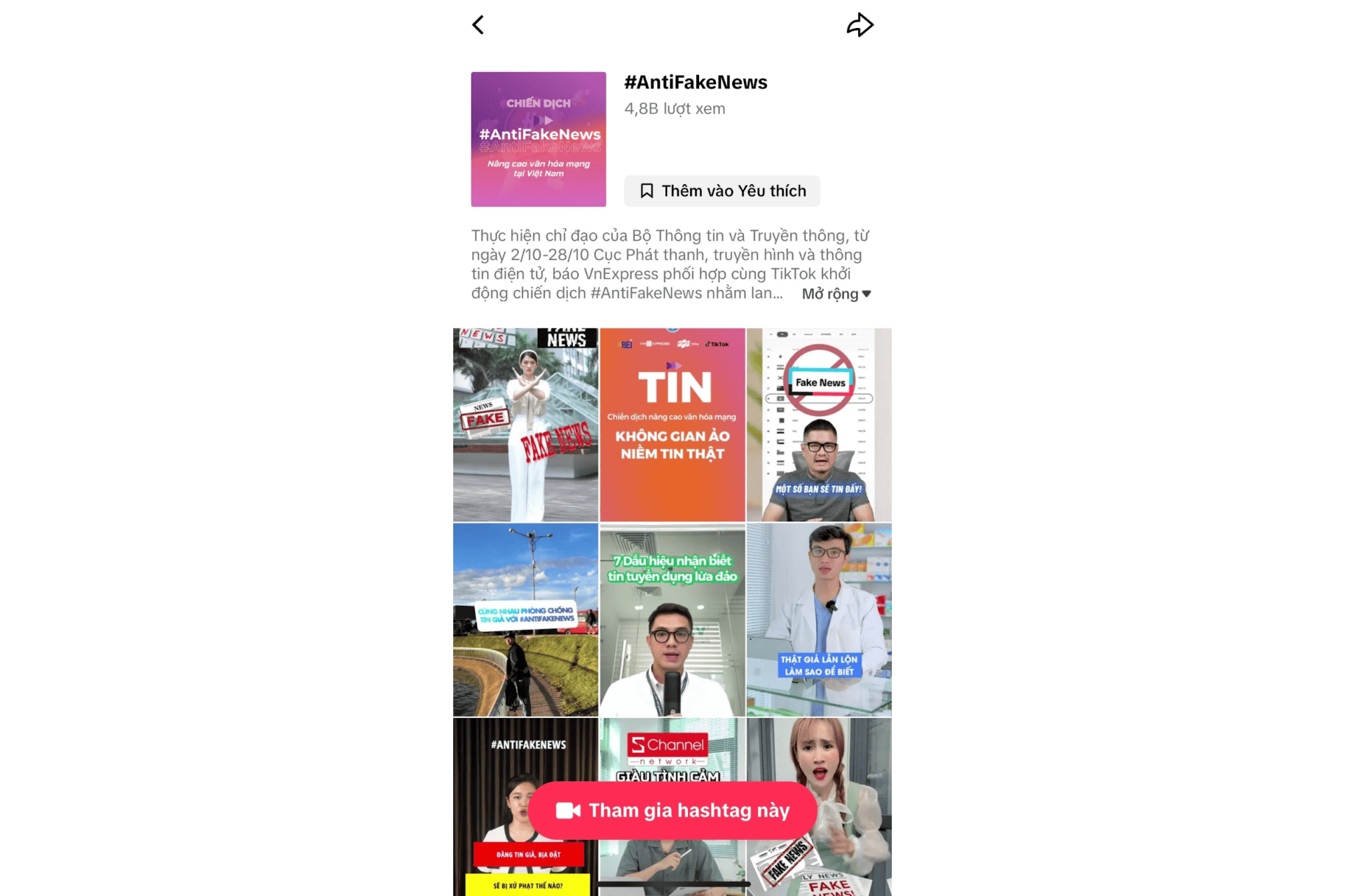Screen dimensions: 1345x896
Task: Open the S Channel network video
Action: pos(672,750)
